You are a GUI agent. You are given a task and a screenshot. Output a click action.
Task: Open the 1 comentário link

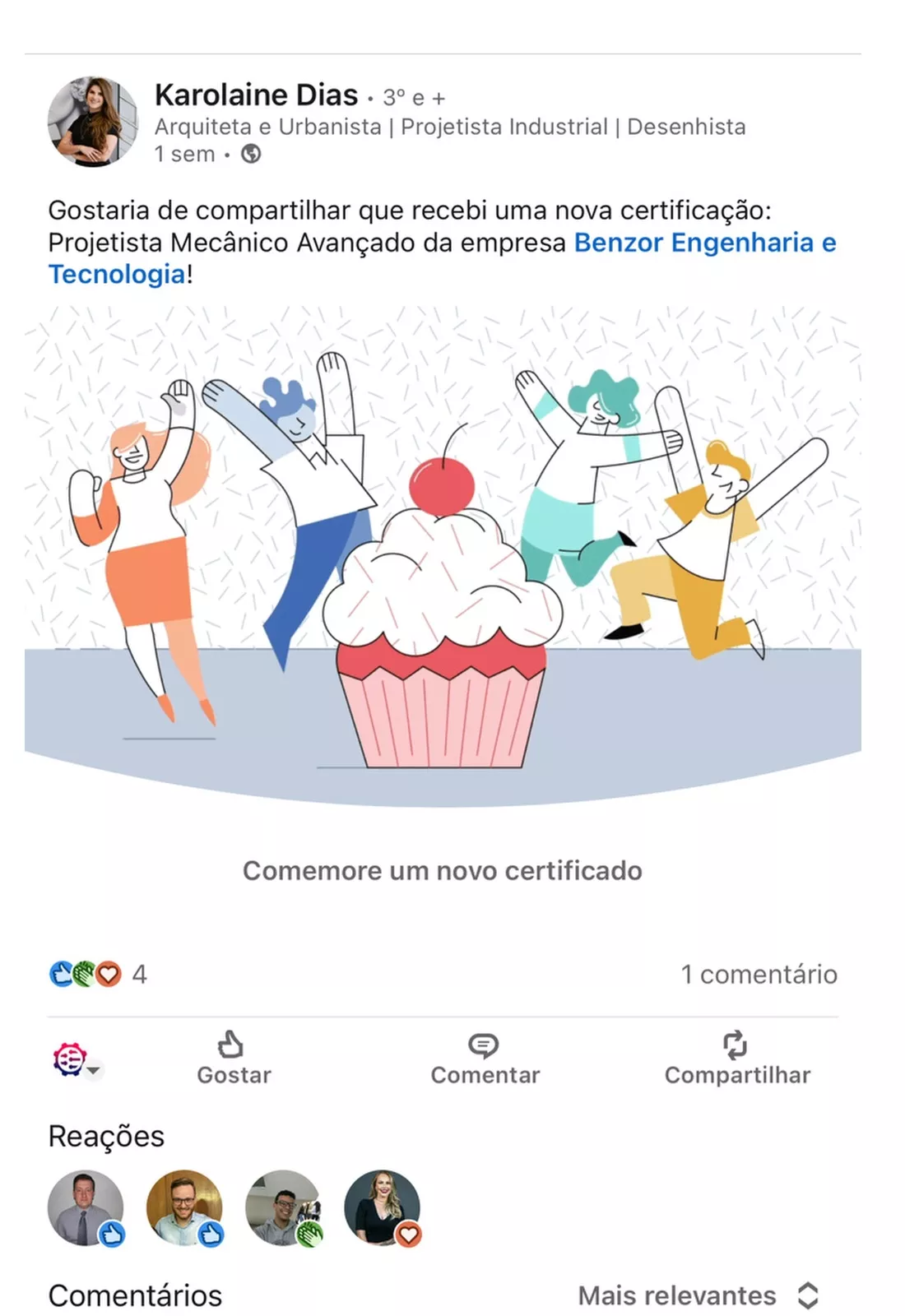(x=758, y=975)
